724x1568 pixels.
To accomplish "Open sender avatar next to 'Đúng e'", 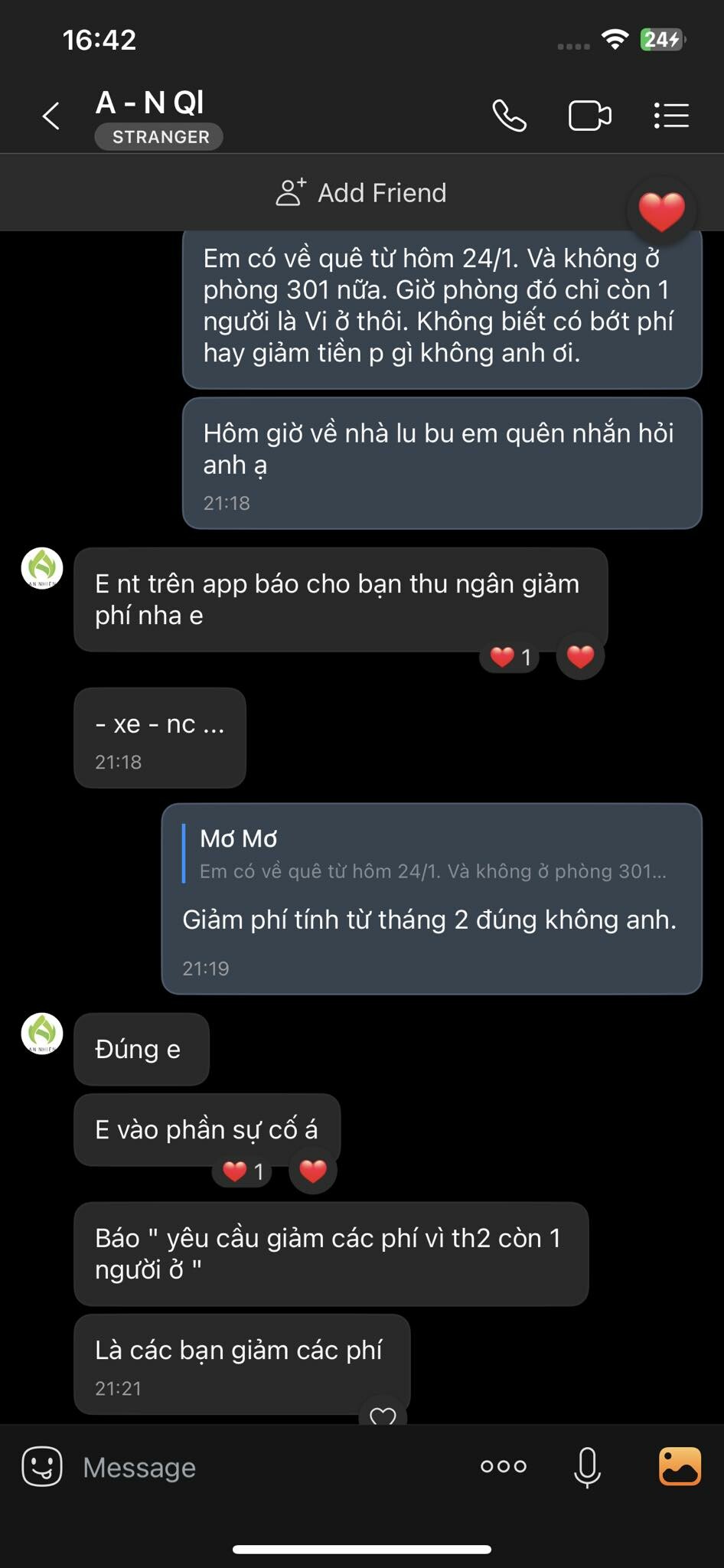I will [x=42, y=1034].
